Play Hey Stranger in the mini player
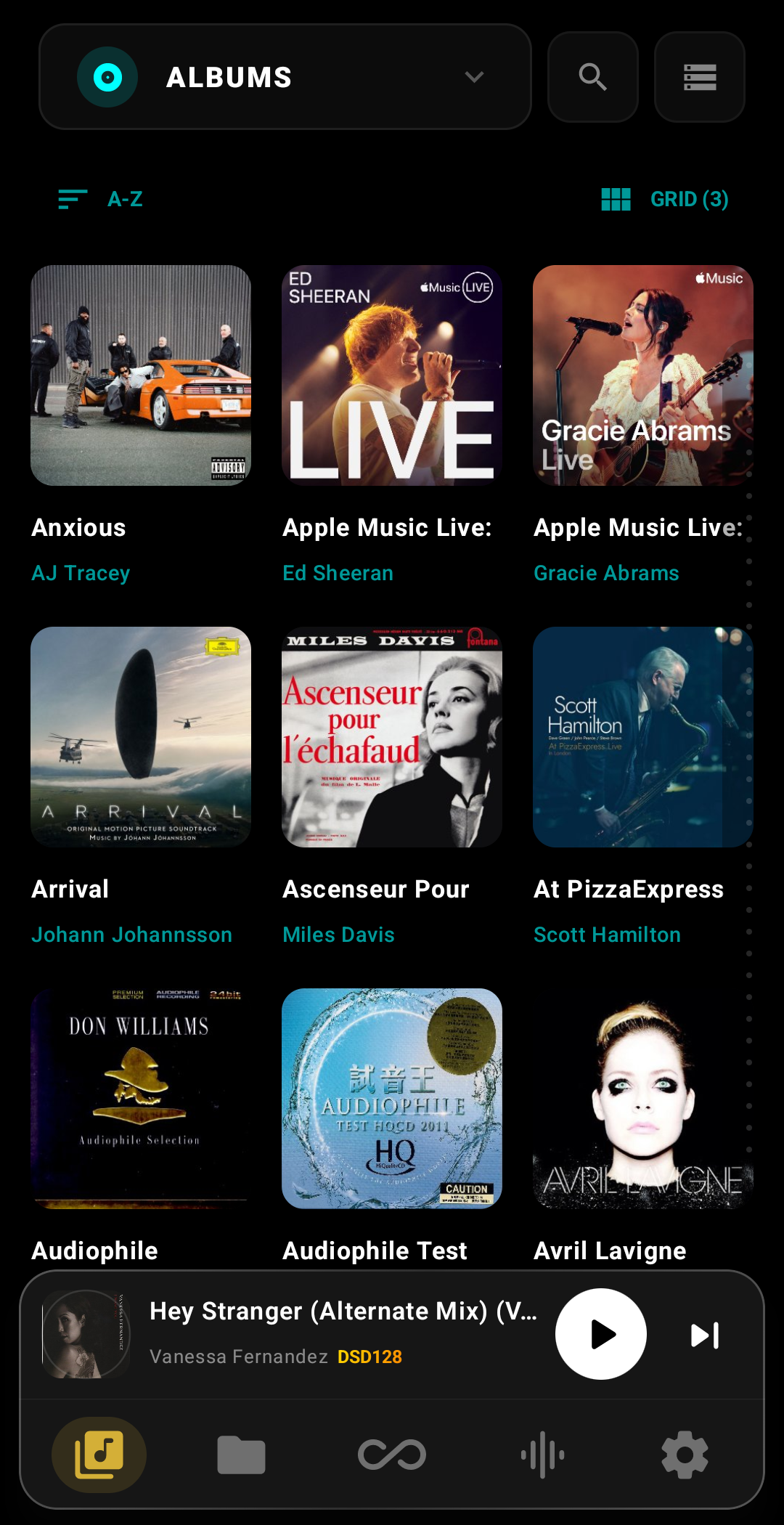The width and height of the screenshot is (784, 1525). pos(600,1334)
